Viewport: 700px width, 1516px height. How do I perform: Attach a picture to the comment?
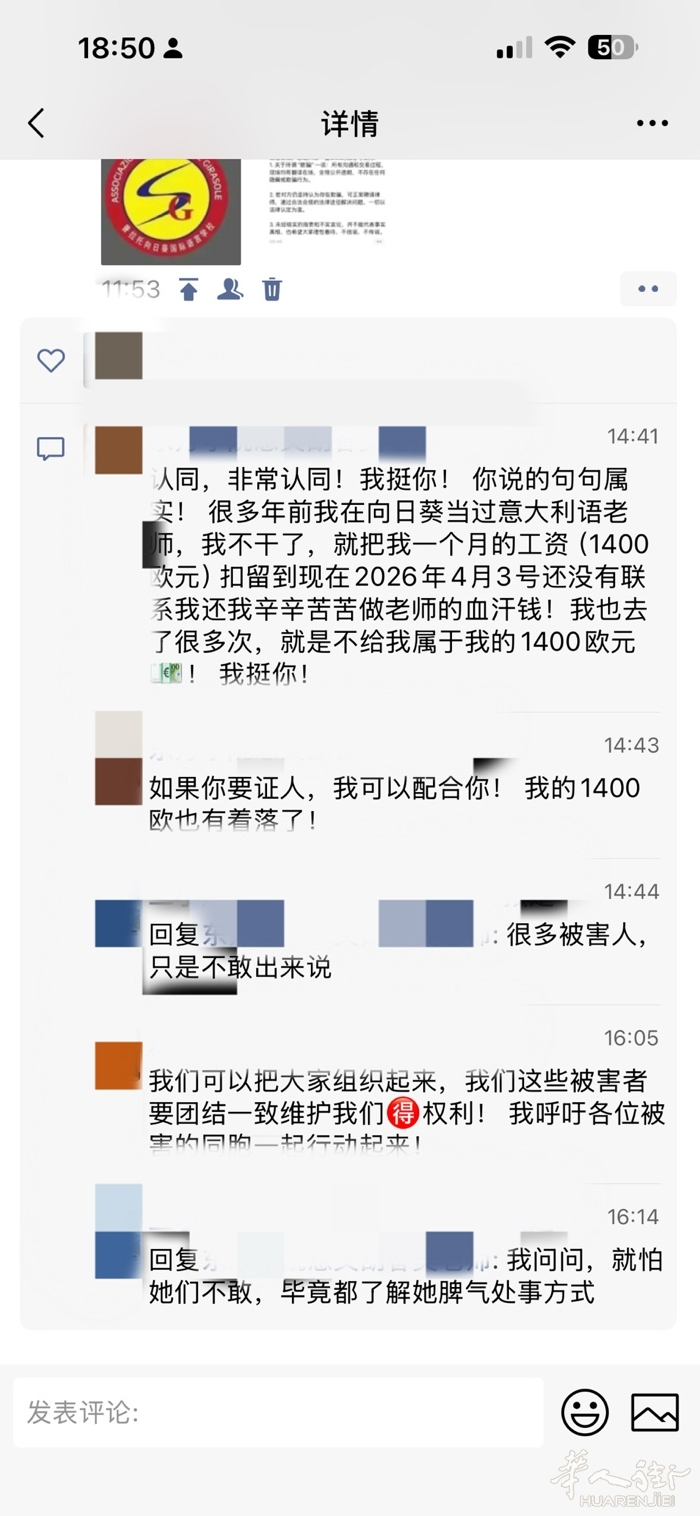(x=655, y=1413)
